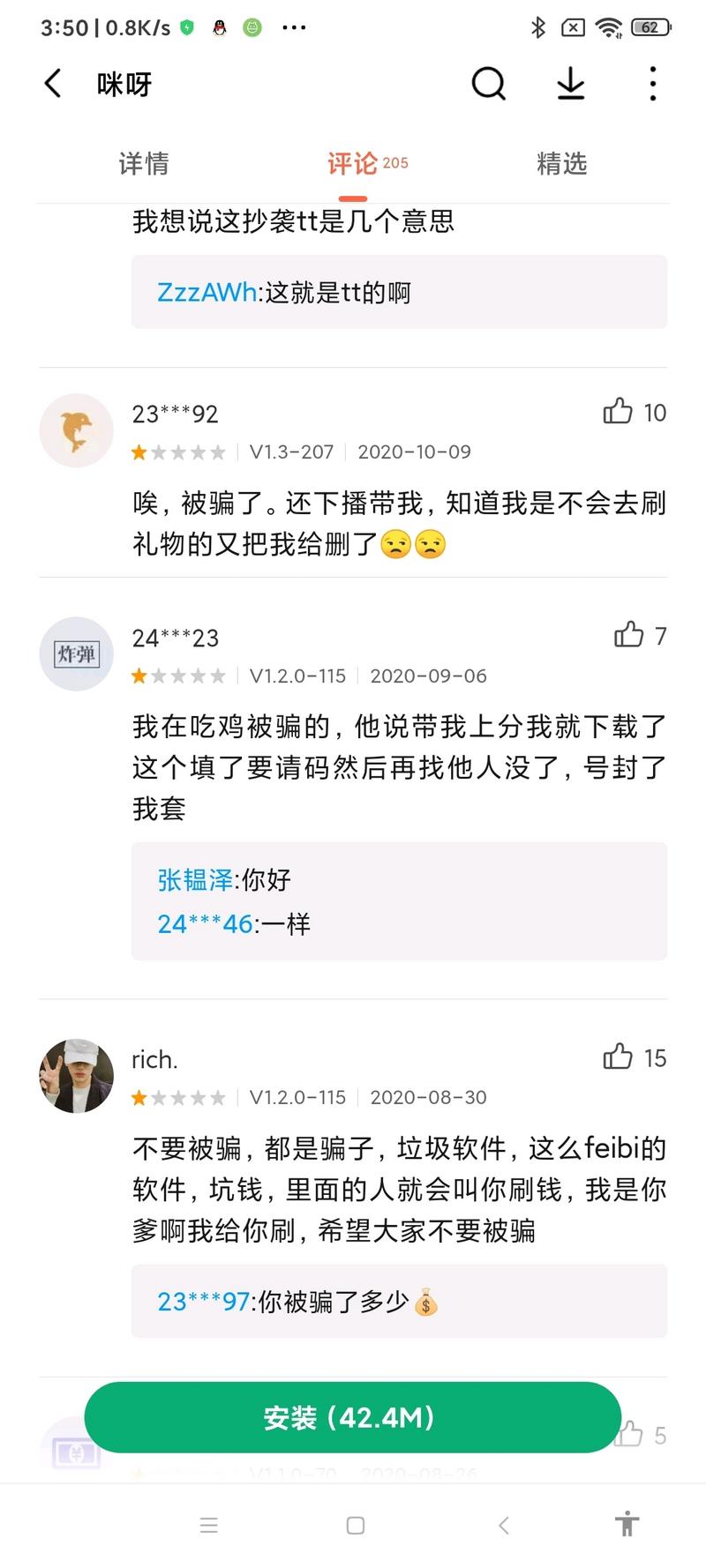Switch to the 精选 tab
The height and width of the screenshot is (1568, 706).
click(x=561, y=164)
